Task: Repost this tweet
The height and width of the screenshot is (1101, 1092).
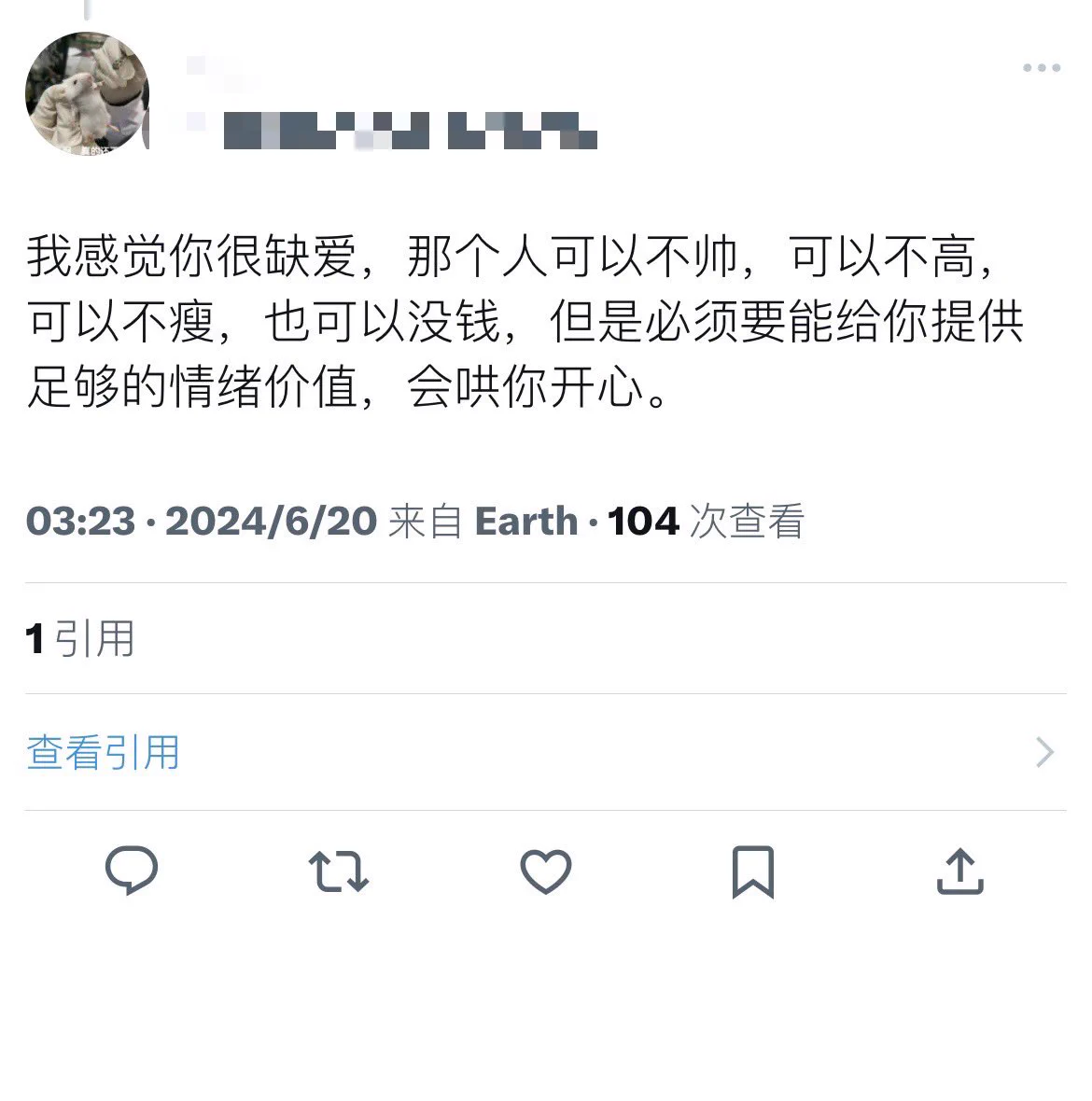Action: pos(339,871)
